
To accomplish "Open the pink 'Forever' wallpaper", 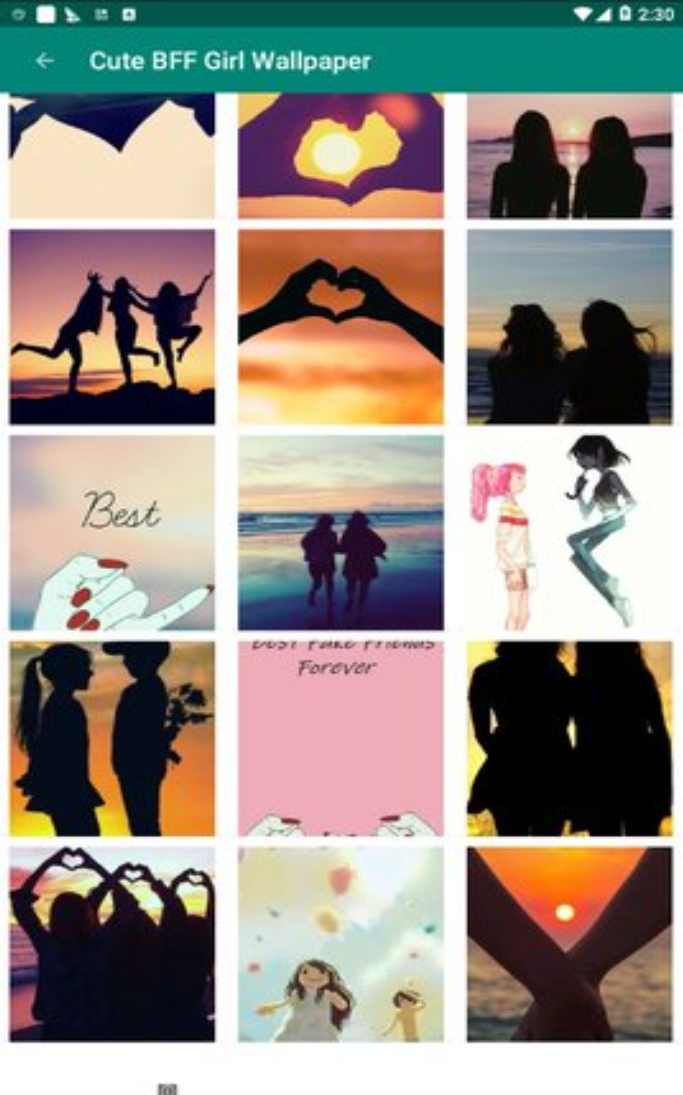I will click(340, 738).
